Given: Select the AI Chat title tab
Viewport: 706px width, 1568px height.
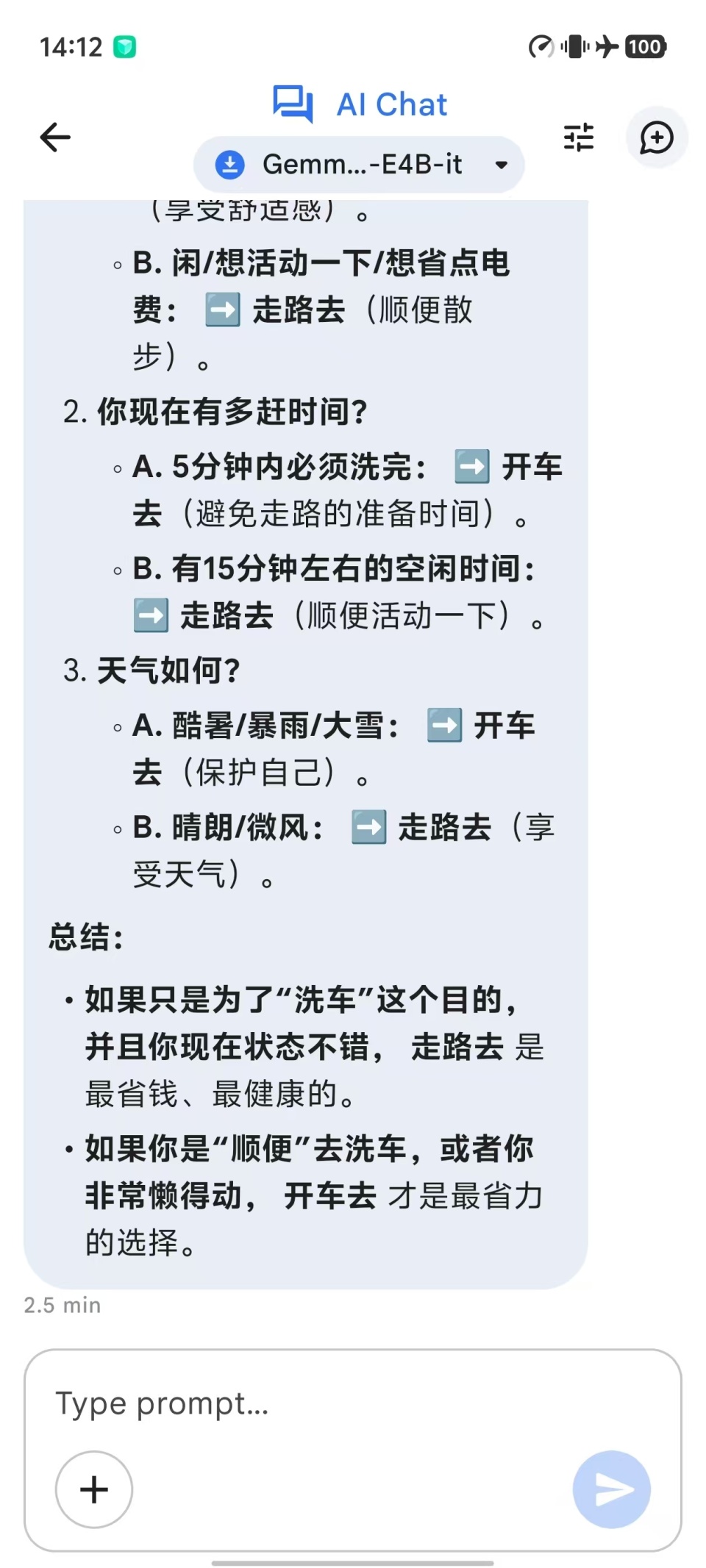Looking at the screenshot, I should pos(391,103).
